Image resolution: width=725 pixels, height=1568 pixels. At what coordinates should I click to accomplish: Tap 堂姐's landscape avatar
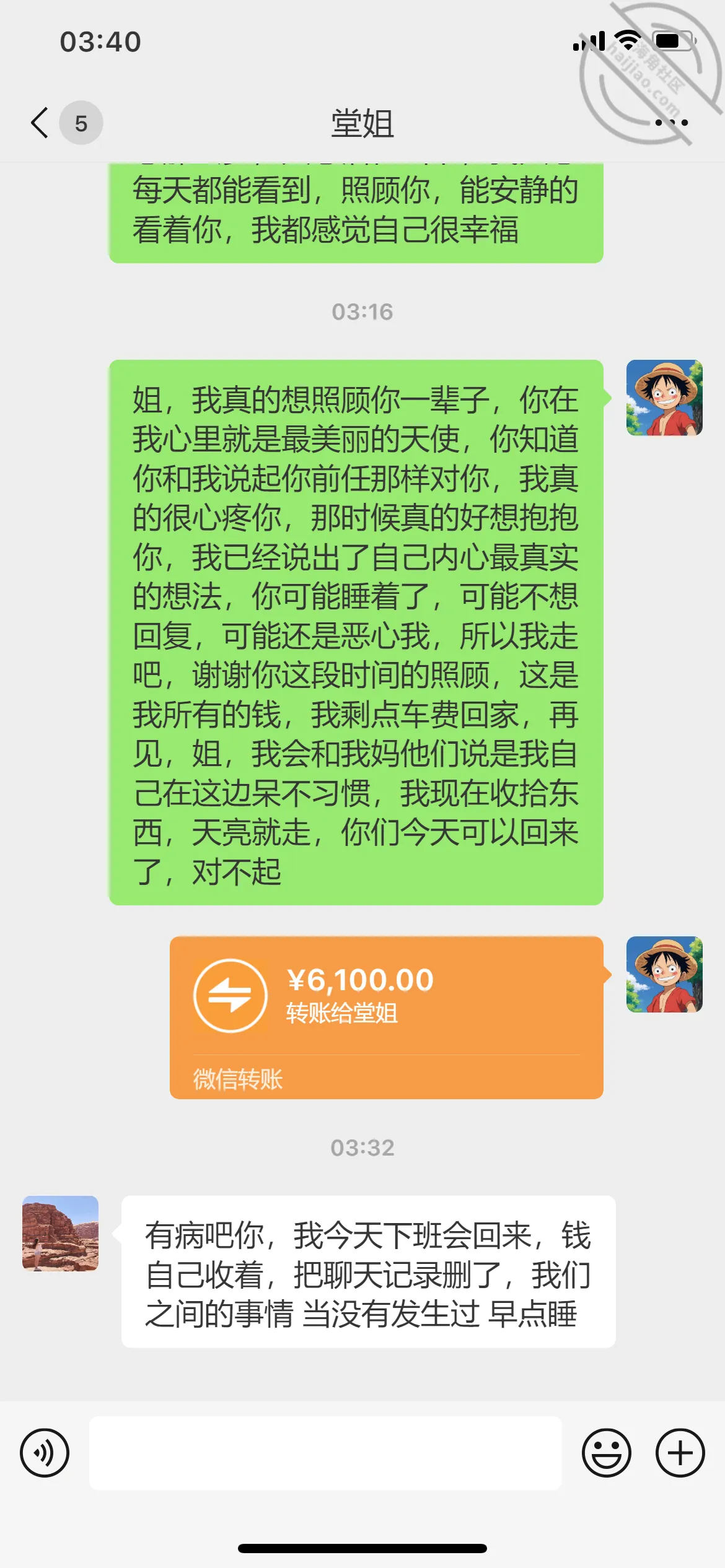[x=60, y=1234]
